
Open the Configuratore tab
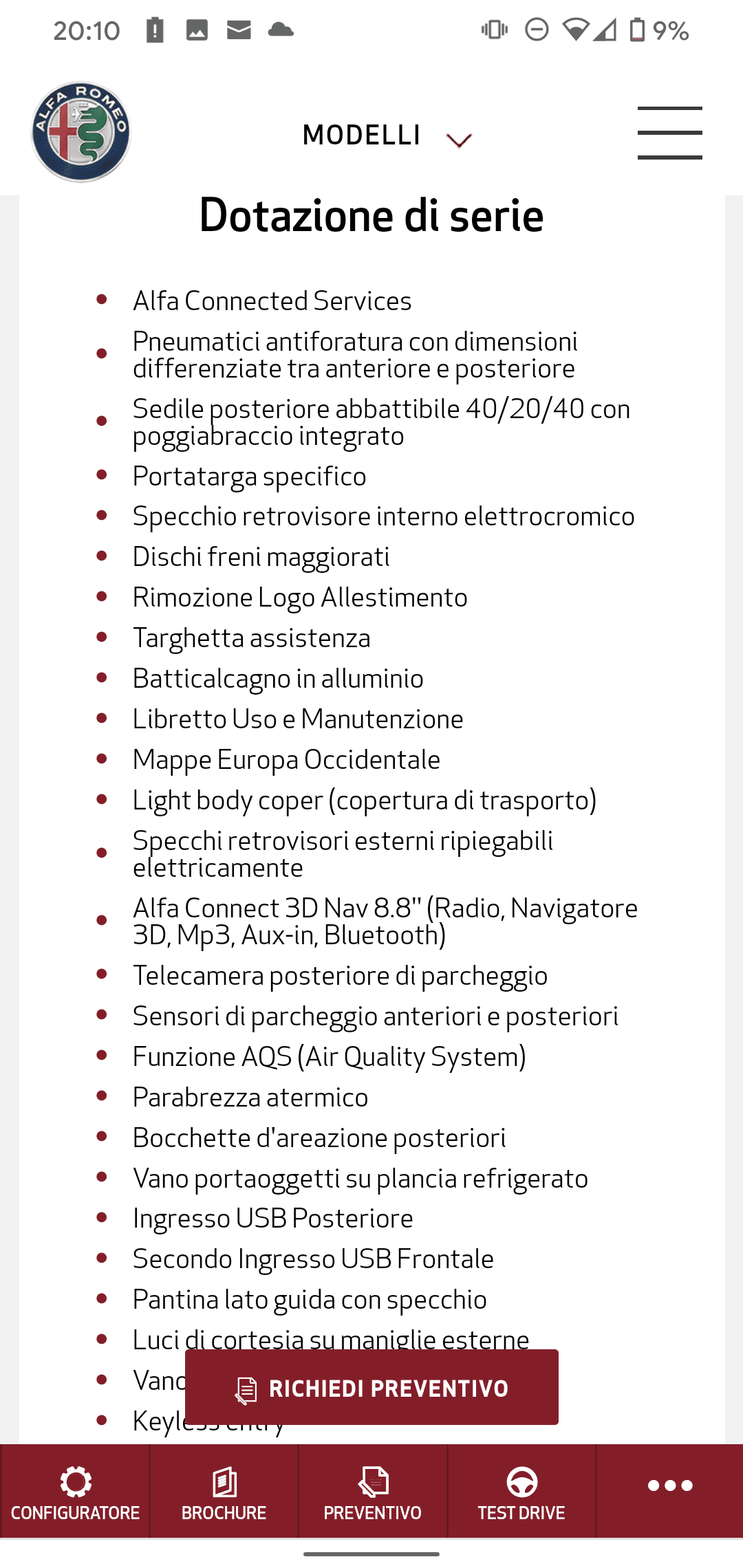coord(75,1491)
